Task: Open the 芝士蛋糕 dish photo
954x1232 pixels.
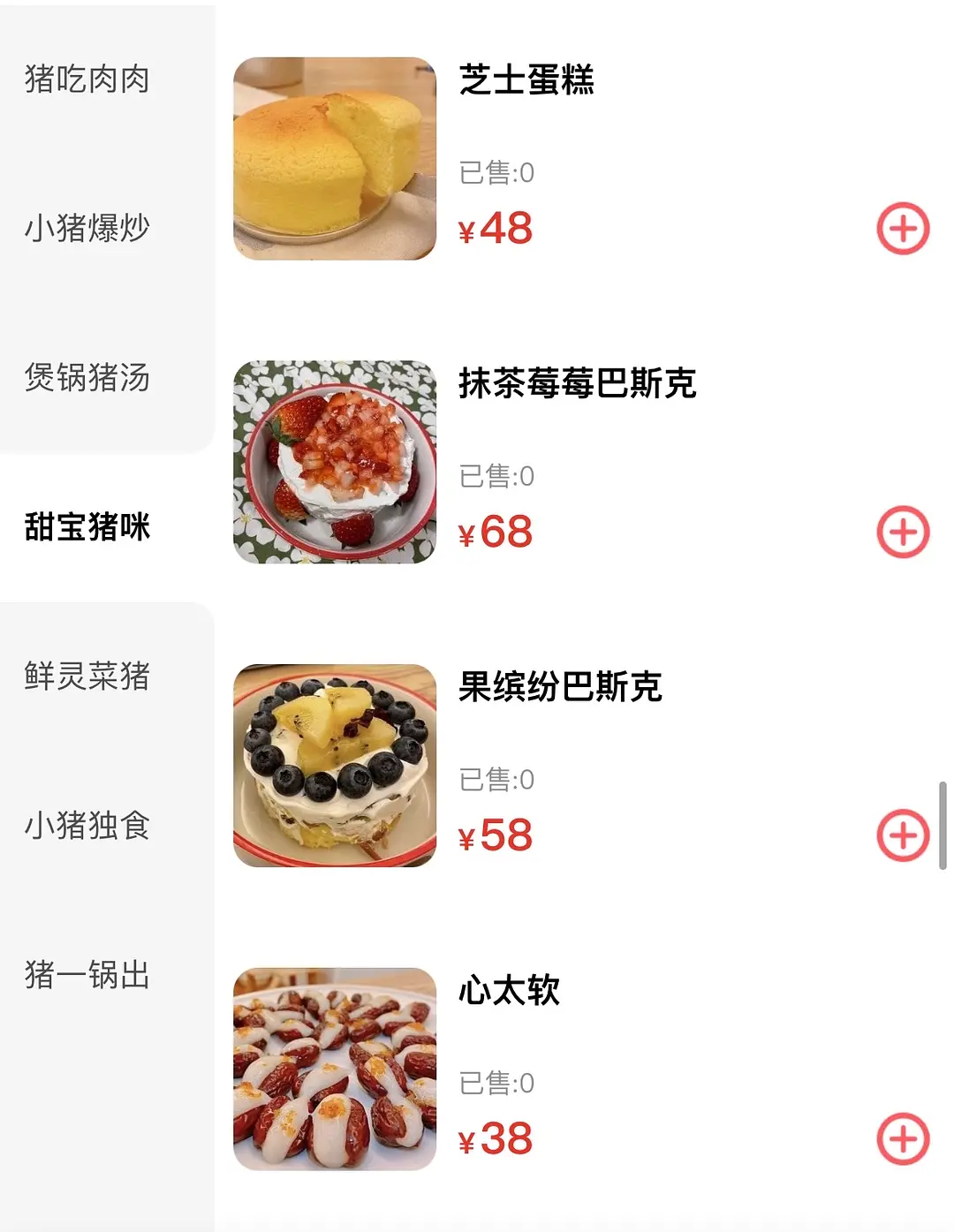Action: 335,159
